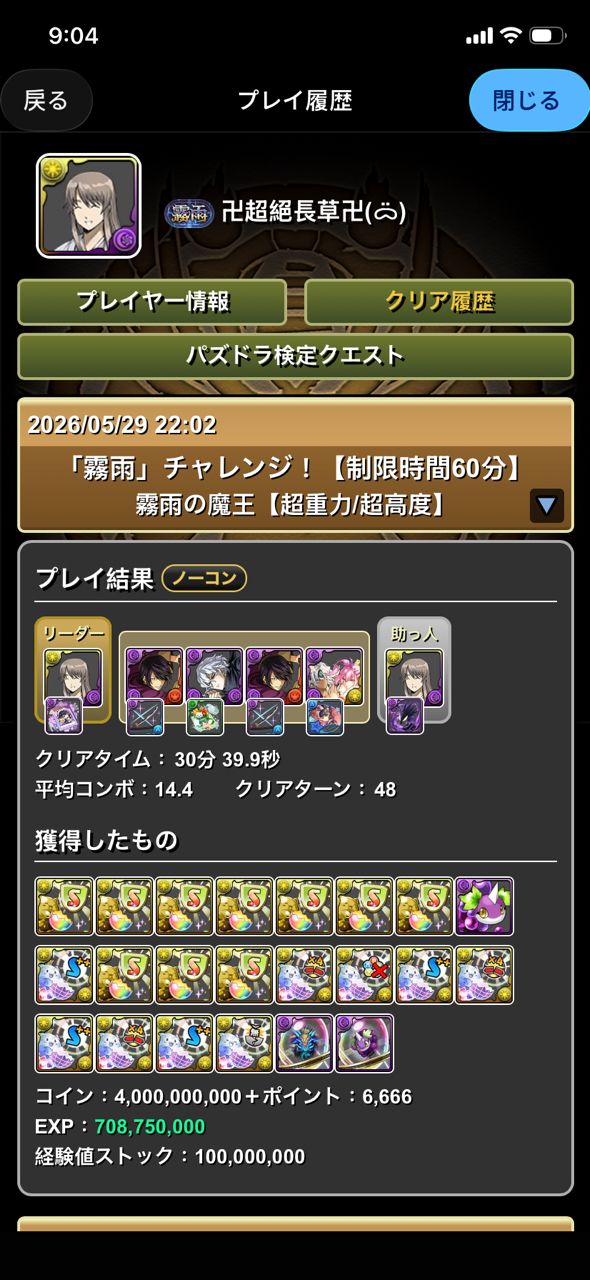590x1280 pixels.
Task: Open パズドラ検定クエスト
Action: pos(295,356)
